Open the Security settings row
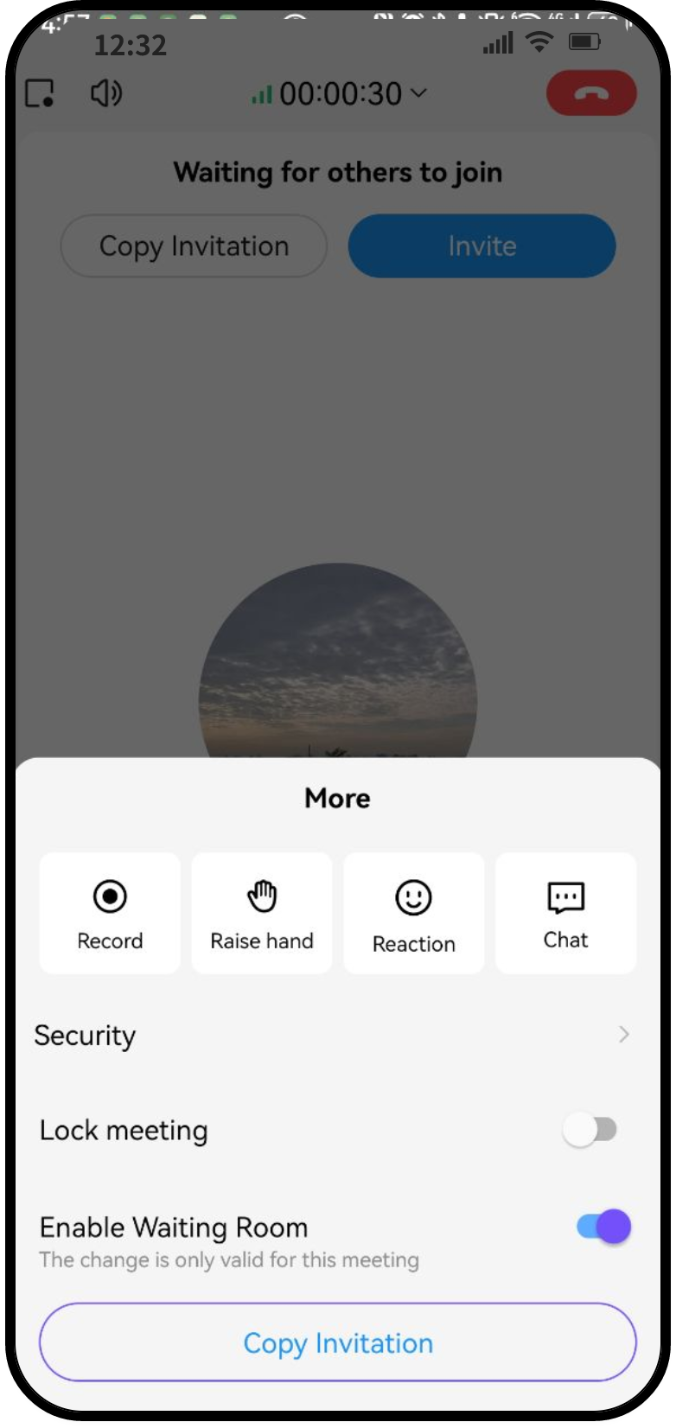This screenshot has height=1428, width=676. [337, 1035]
